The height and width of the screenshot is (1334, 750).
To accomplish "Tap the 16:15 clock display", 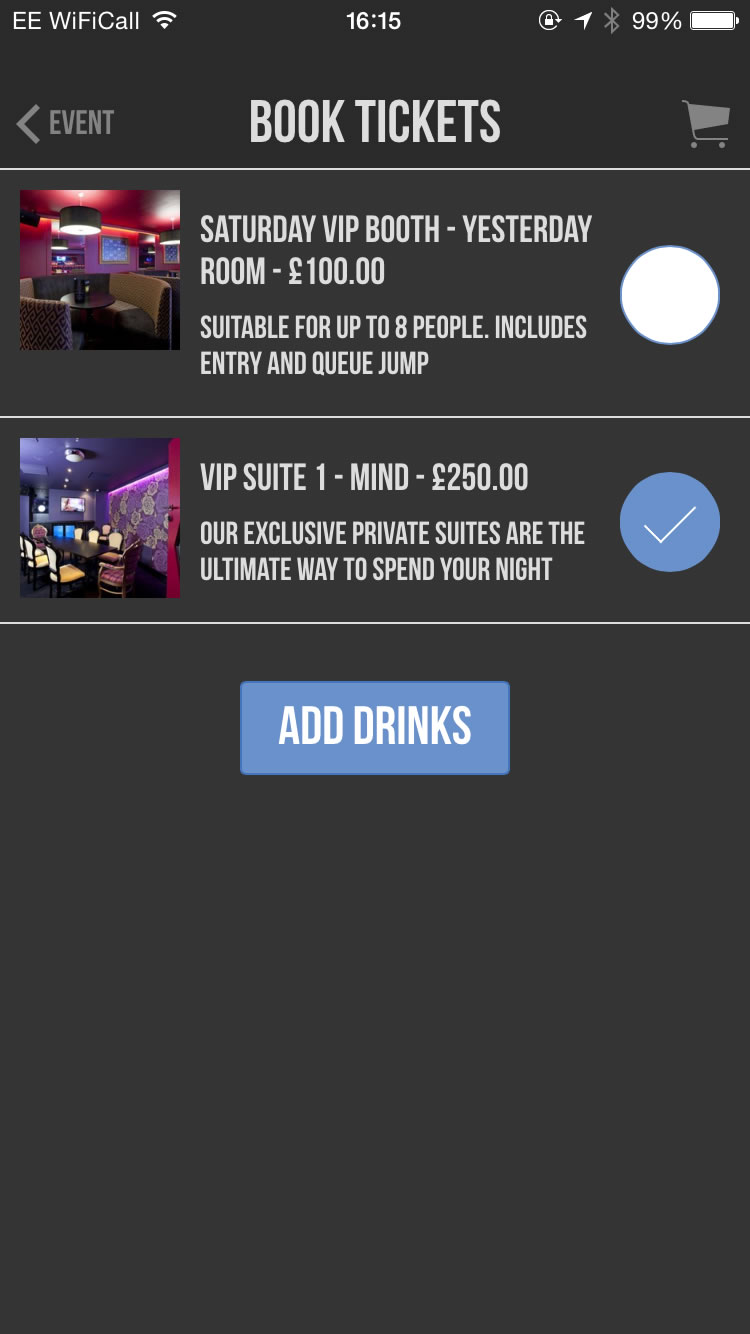I will click(x=374, y=19).
